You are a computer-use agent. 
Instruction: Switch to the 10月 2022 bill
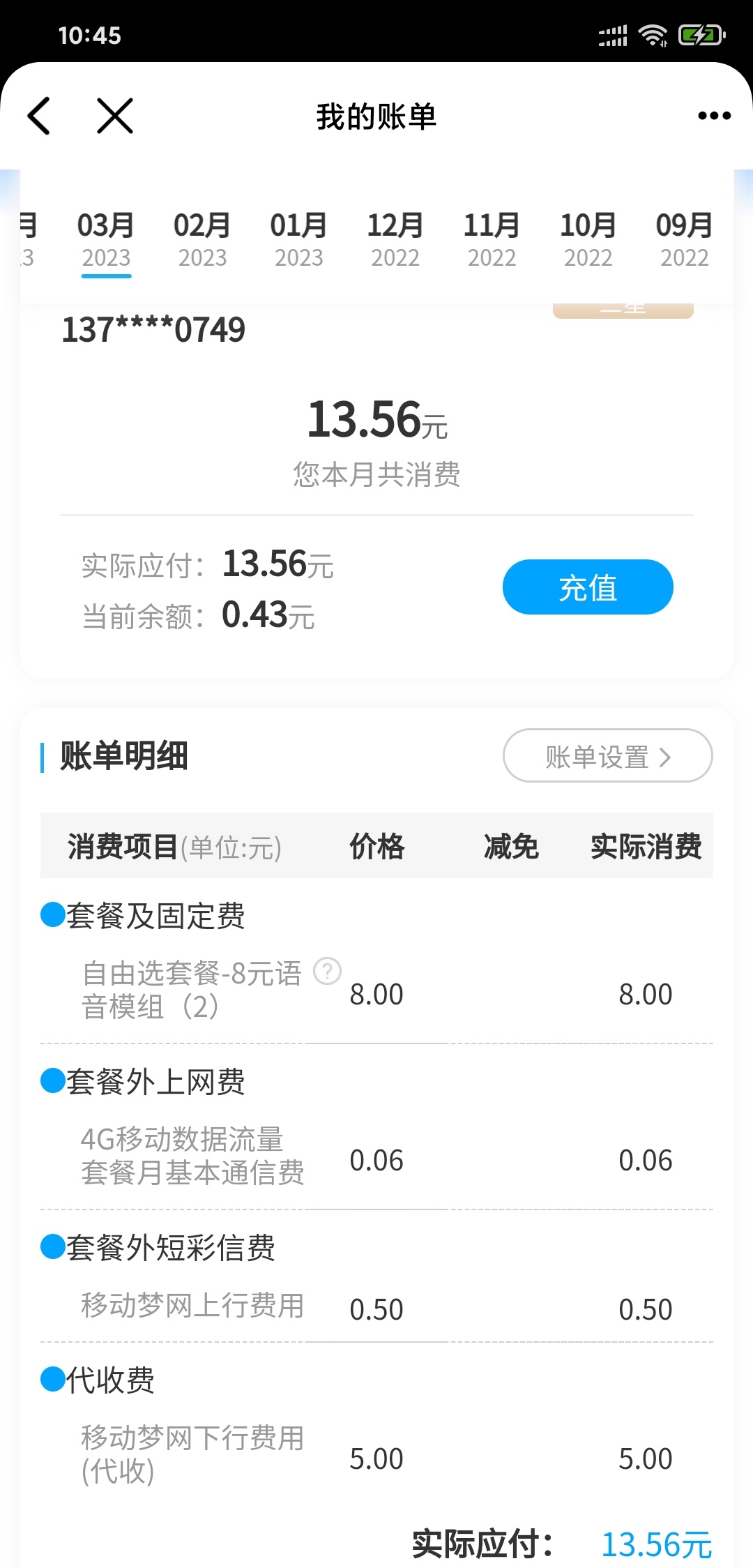[x=588, y=241]
